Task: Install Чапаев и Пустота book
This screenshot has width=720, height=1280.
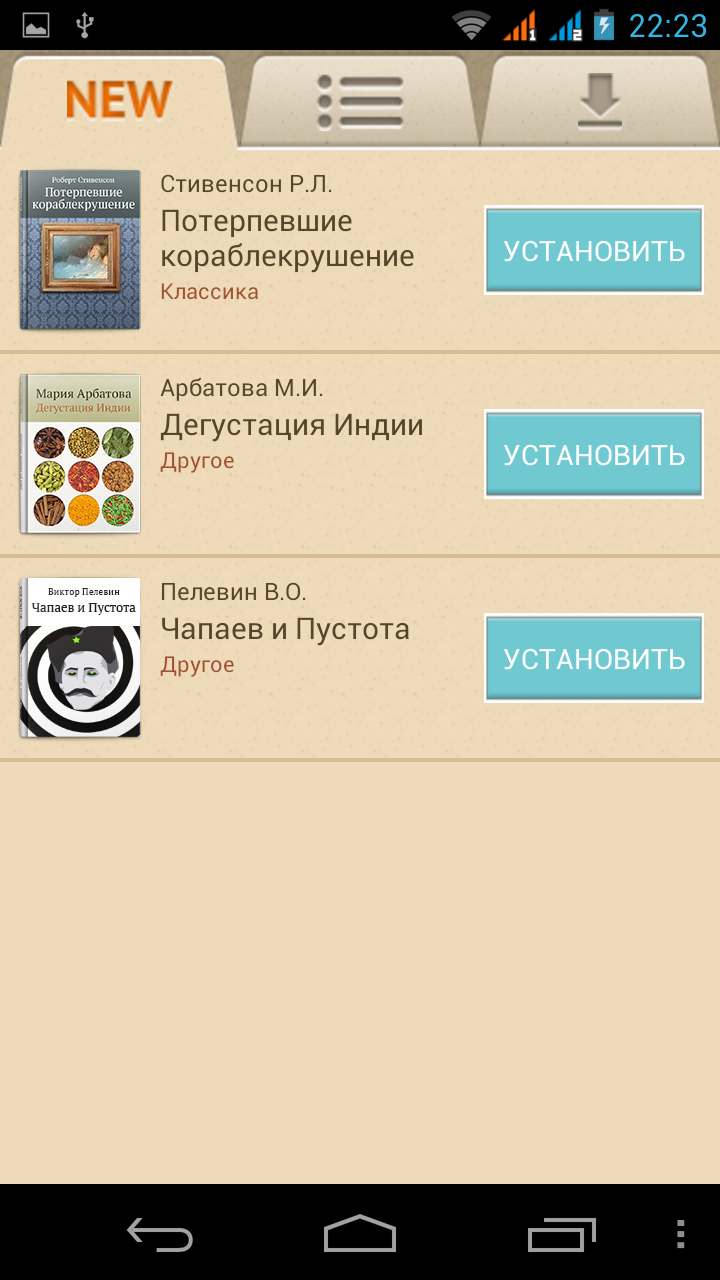Action: [x=594, y=658]
